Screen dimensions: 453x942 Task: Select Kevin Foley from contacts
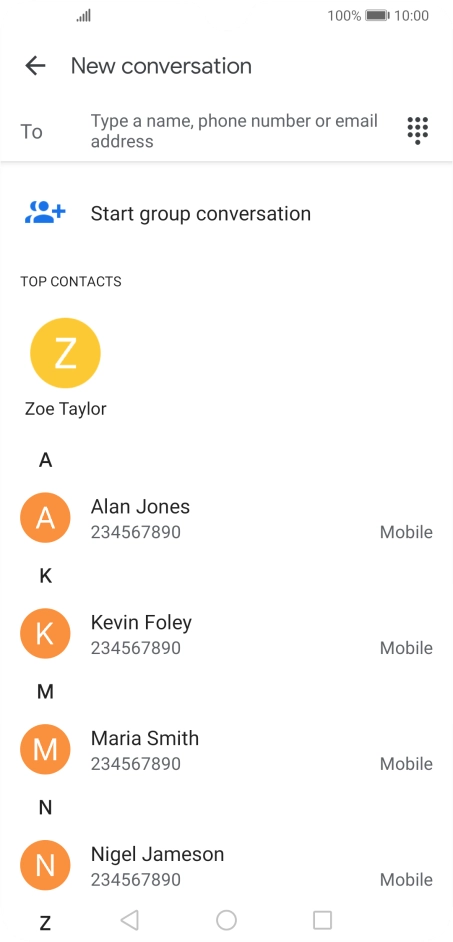pos(226,634)
